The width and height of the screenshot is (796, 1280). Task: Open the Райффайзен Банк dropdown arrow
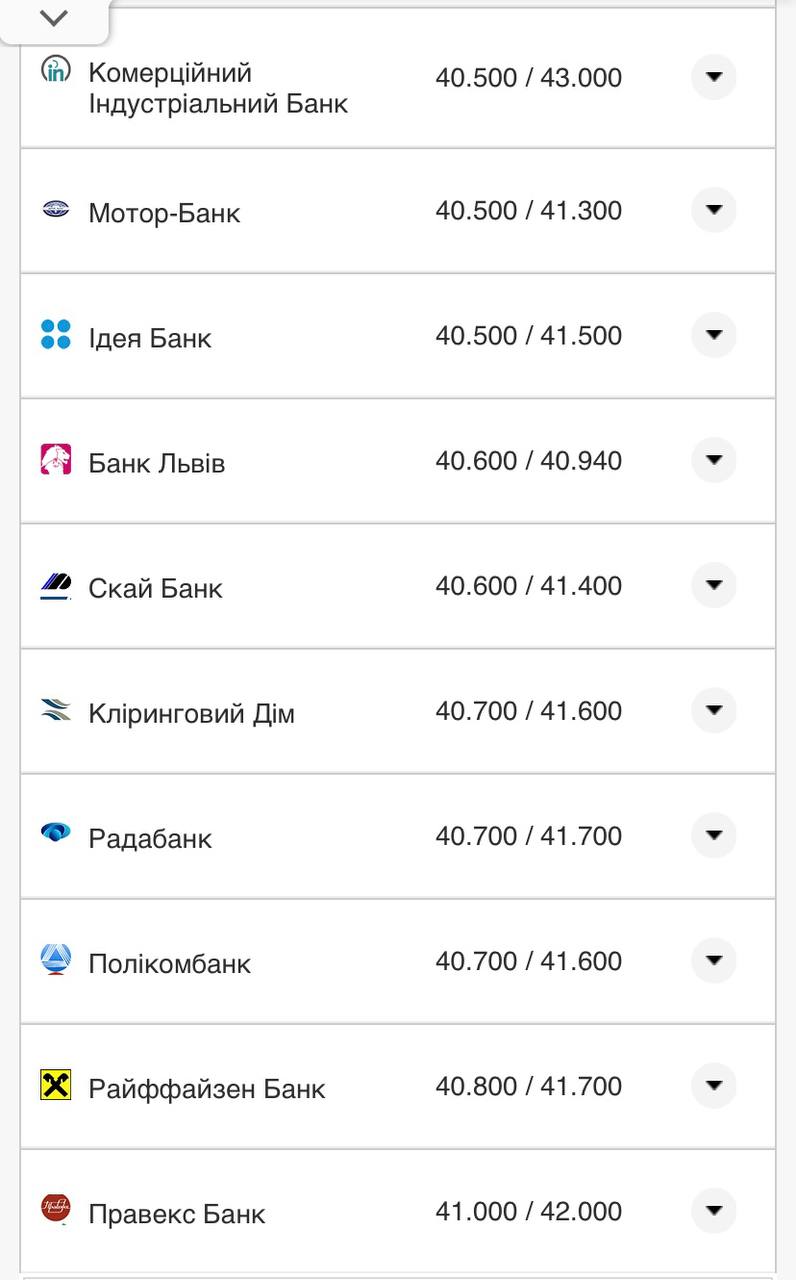(x=714, y=1086)
